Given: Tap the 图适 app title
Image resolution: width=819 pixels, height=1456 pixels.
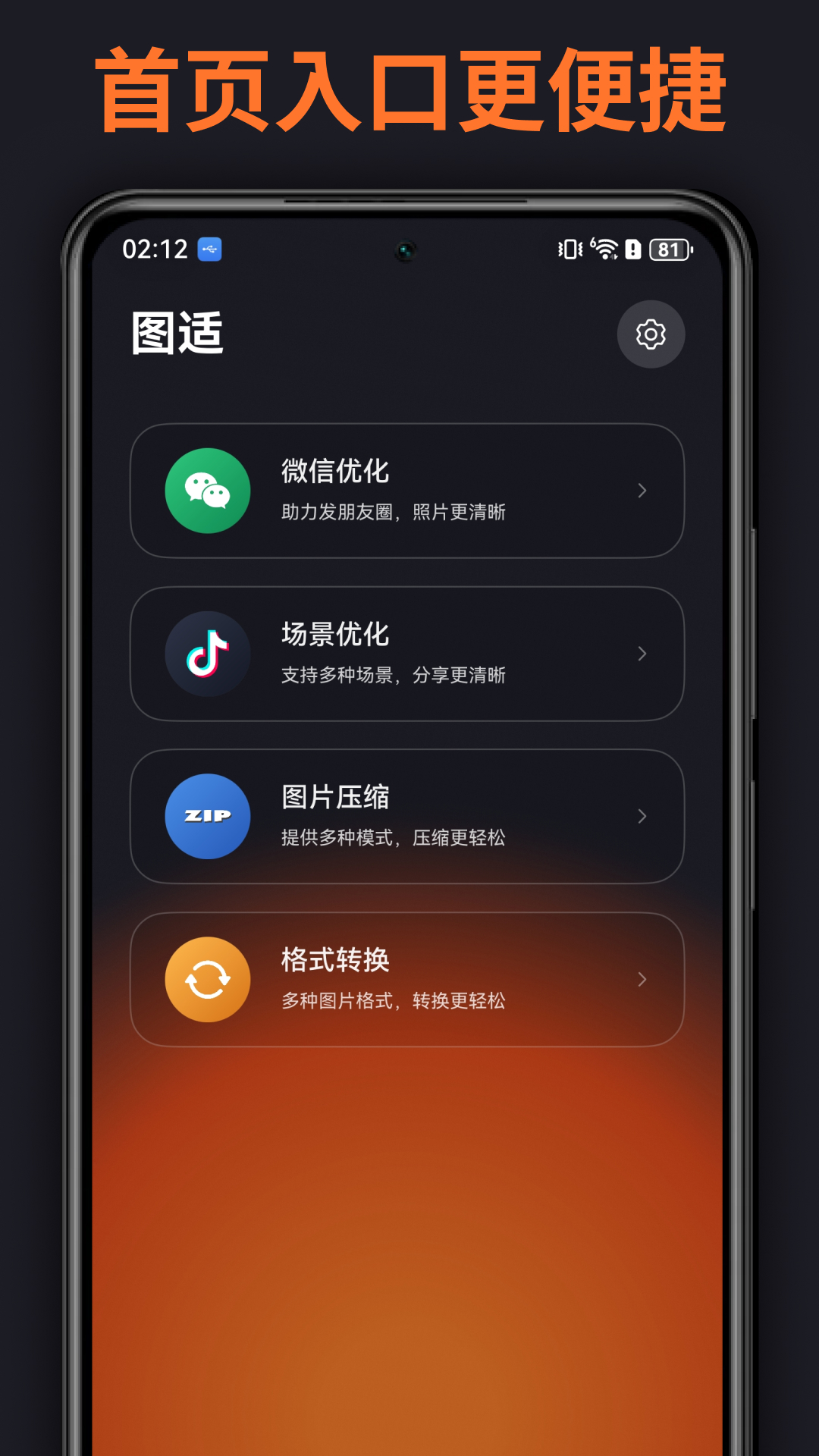Looking at the screenshot, I should coord(176,332).
